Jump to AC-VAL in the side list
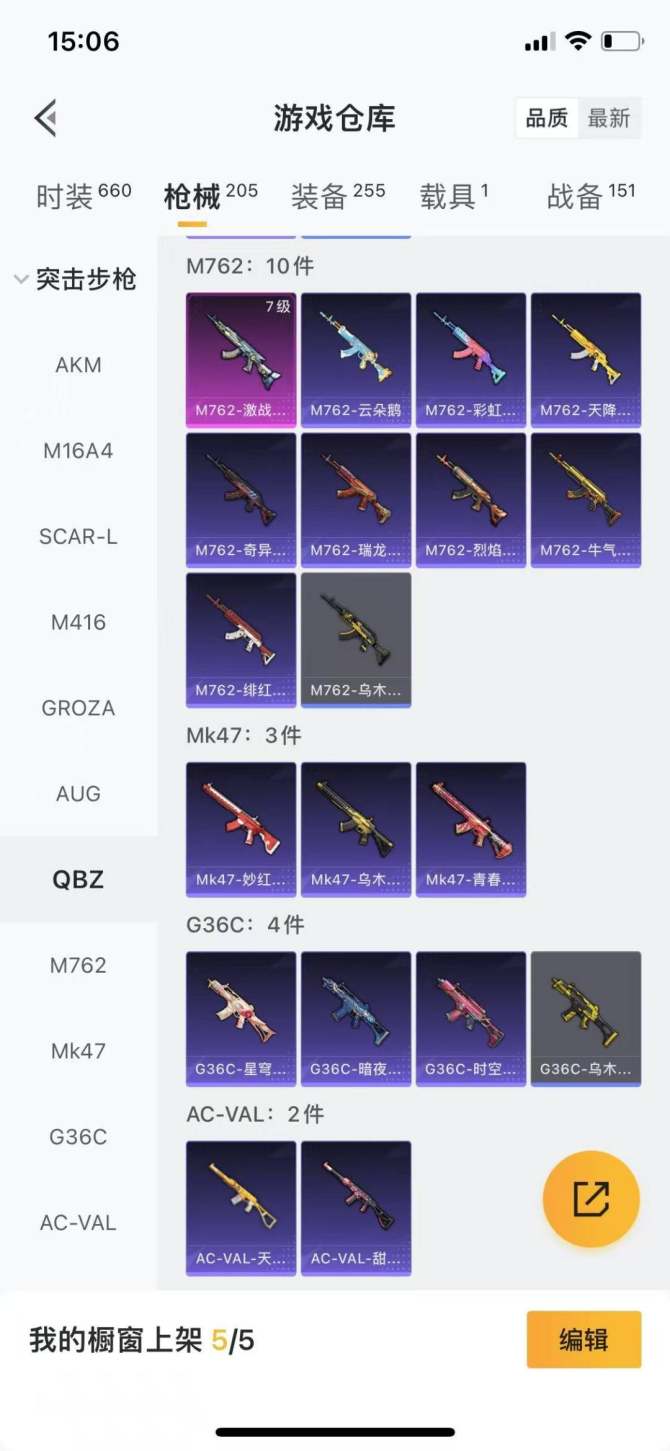Image resolution: width=670 pixels, height=1451 pixels. pos(78,1222)
